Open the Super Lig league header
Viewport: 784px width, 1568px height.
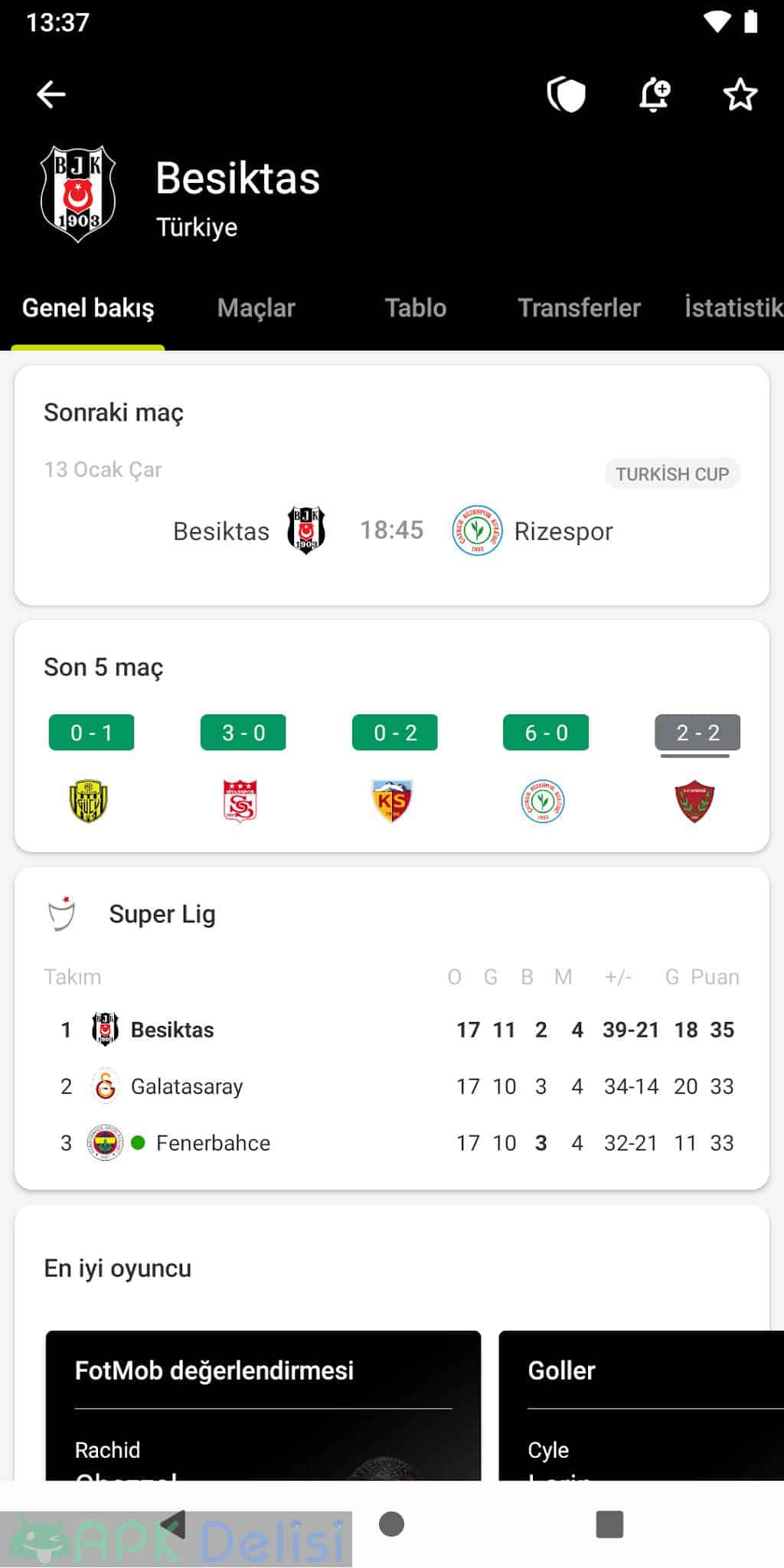[x=392, y=914]
